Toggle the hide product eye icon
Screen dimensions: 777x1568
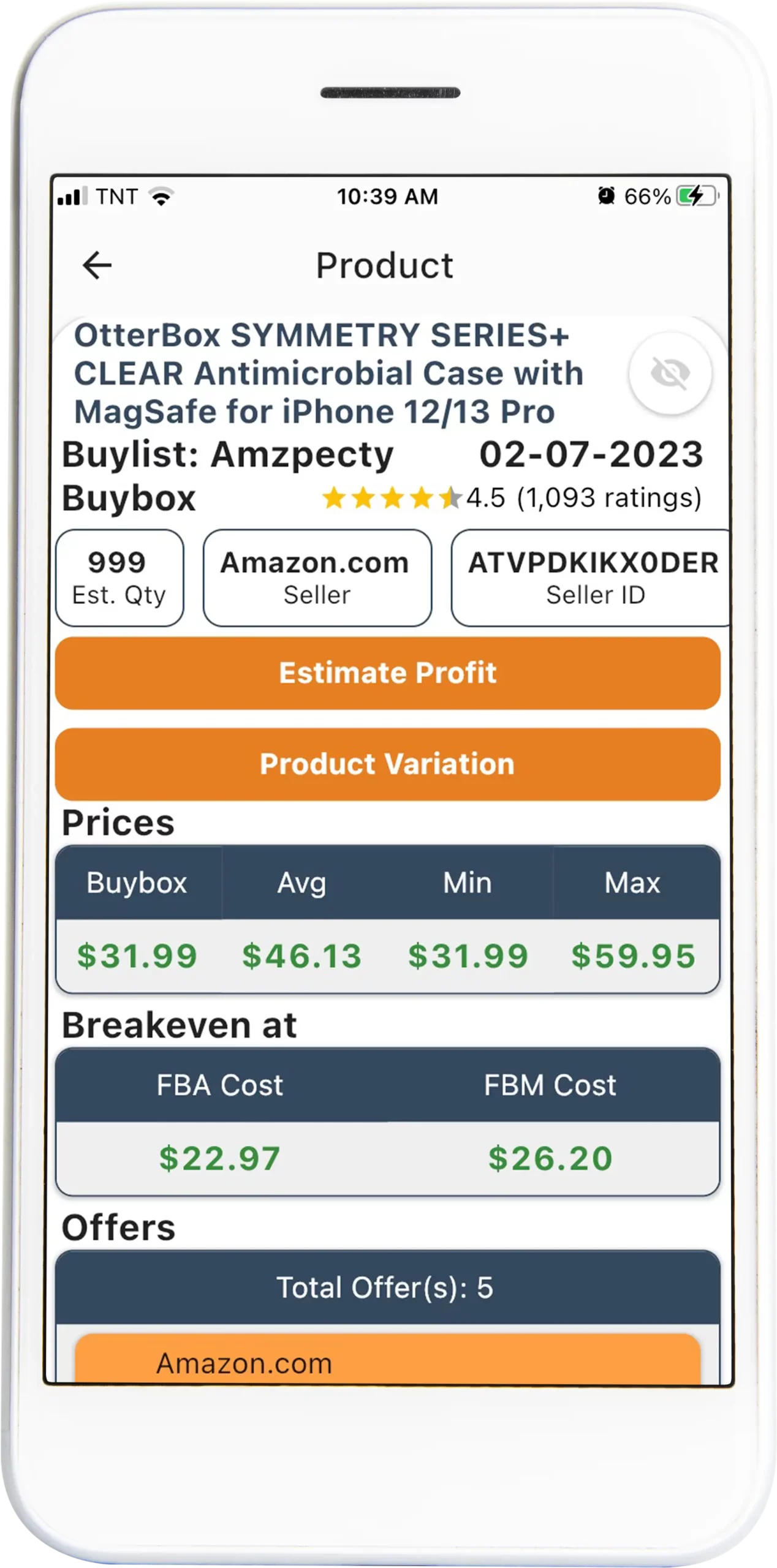670,374
